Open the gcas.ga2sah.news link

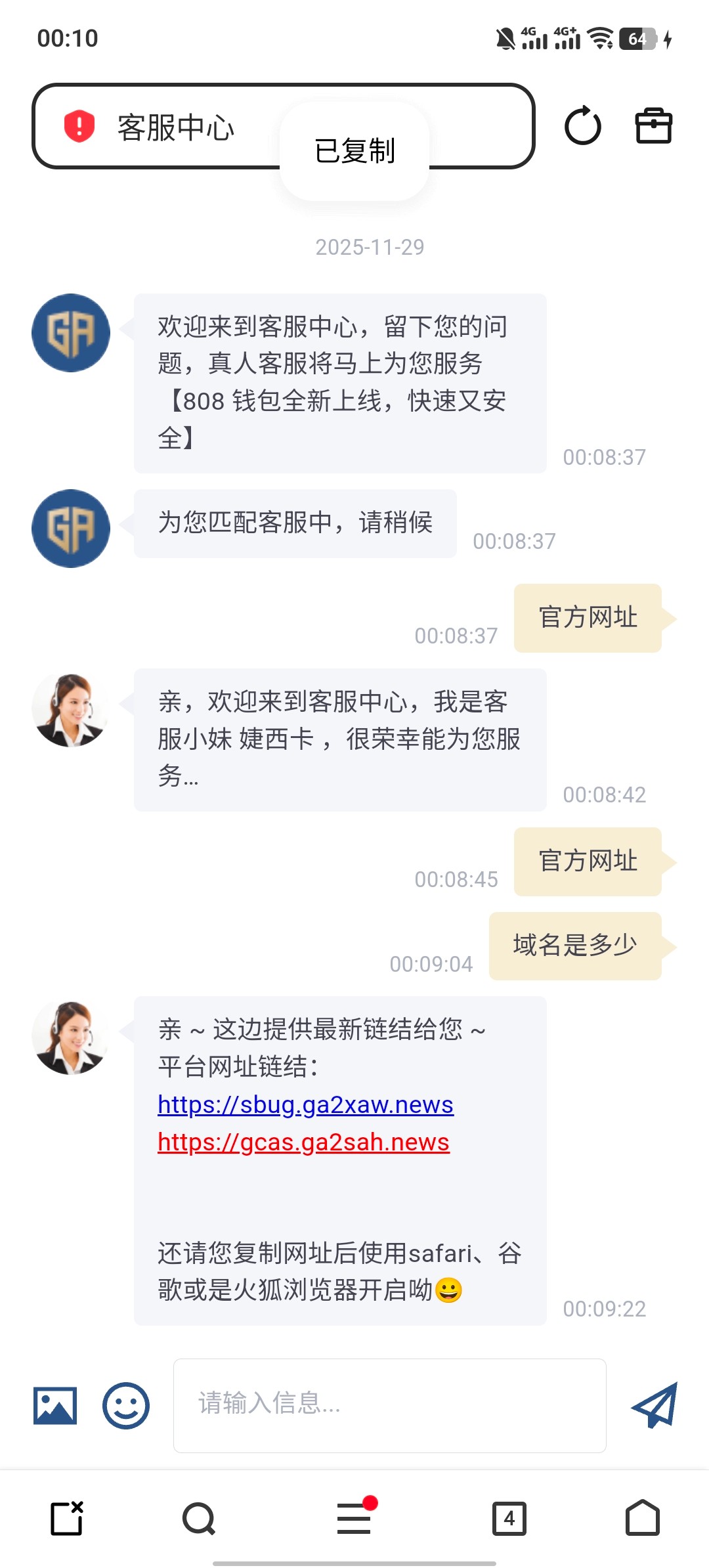[x=303, y=1143]
